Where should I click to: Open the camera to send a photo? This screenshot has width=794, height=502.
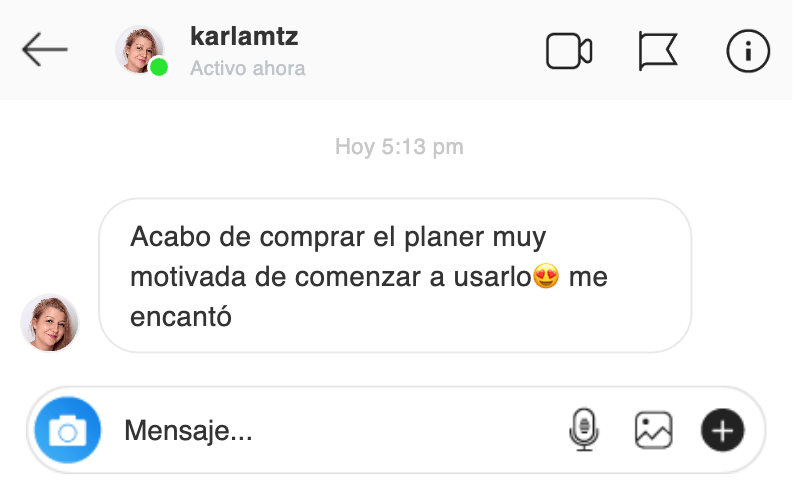click(68, 431)
